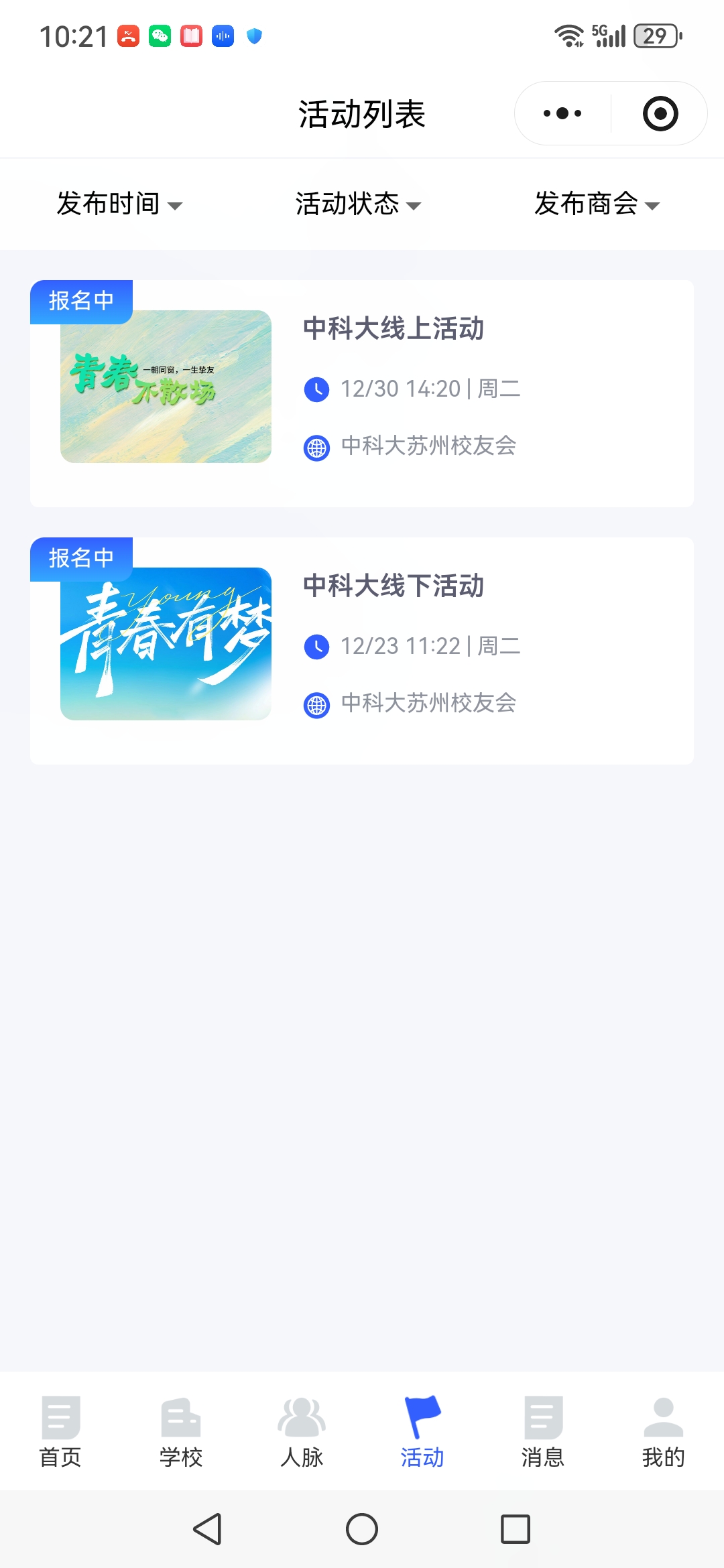The height and width of the screenshot is (1568, 724).
Task: Open the 中科大线上活动 event card
Action: (362, 393)
